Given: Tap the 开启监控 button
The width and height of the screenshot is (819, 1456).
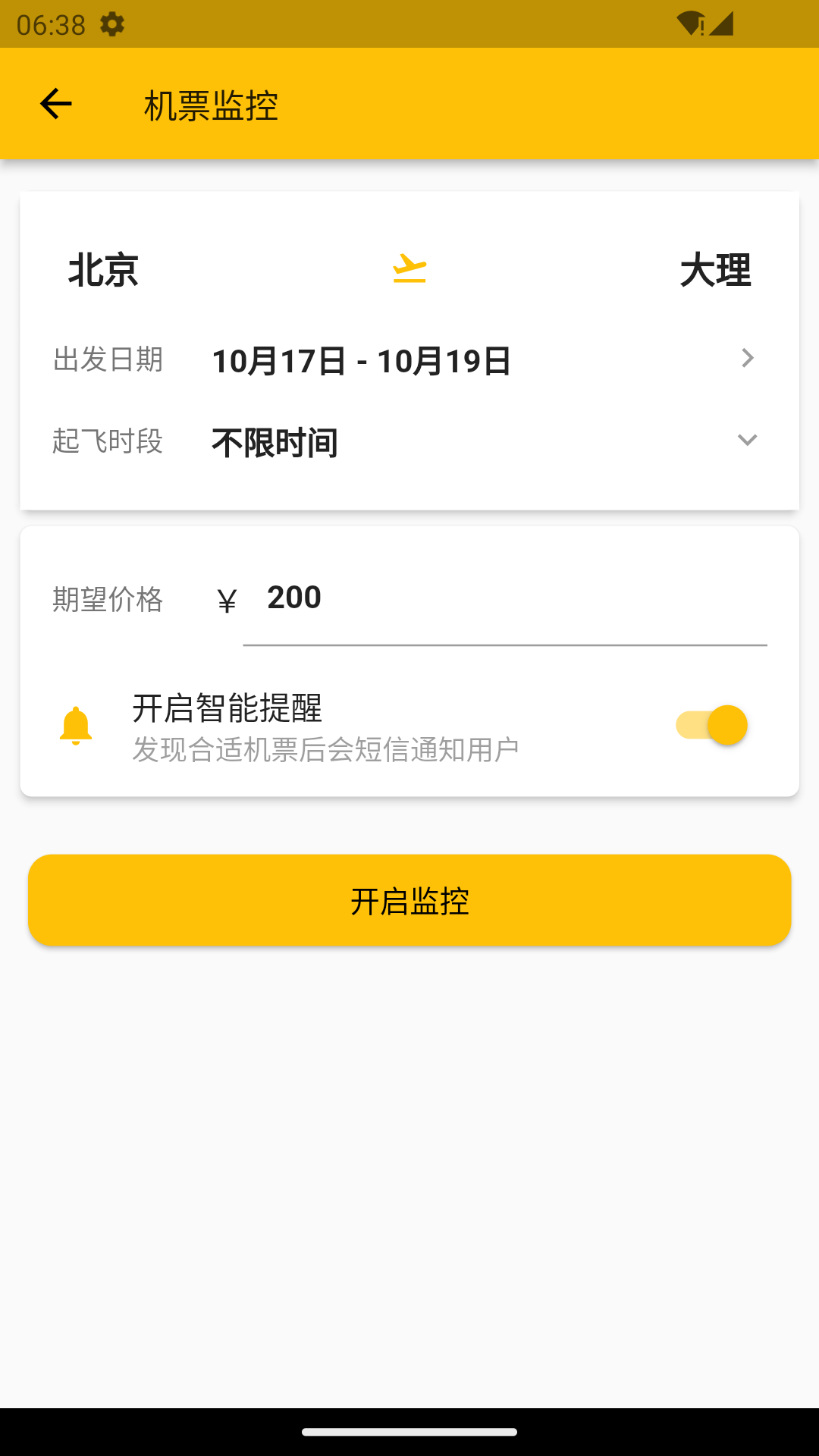Looking at the screenshot, I should click(x=409, y=900).
